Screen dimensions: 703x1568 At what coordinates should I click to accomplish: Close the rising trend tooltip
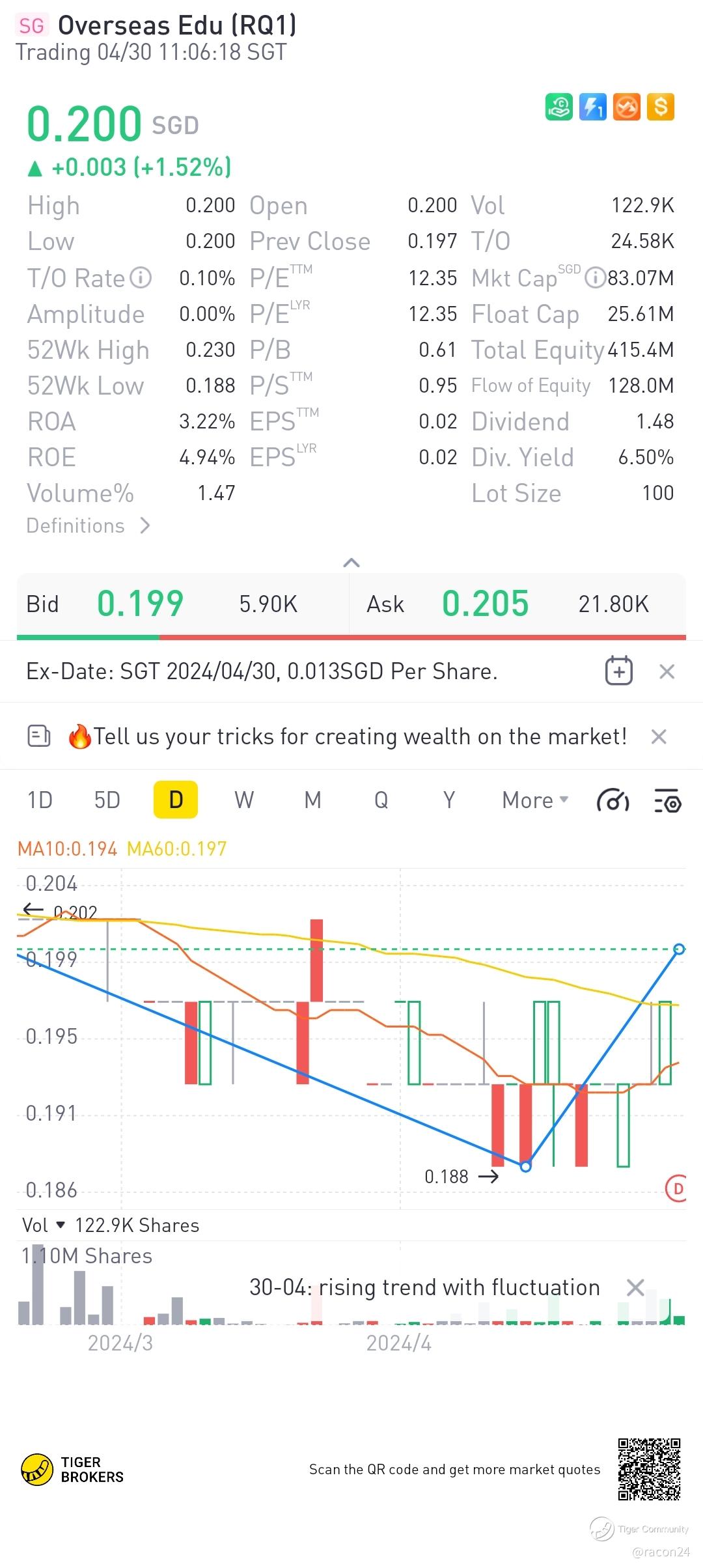635,1287
